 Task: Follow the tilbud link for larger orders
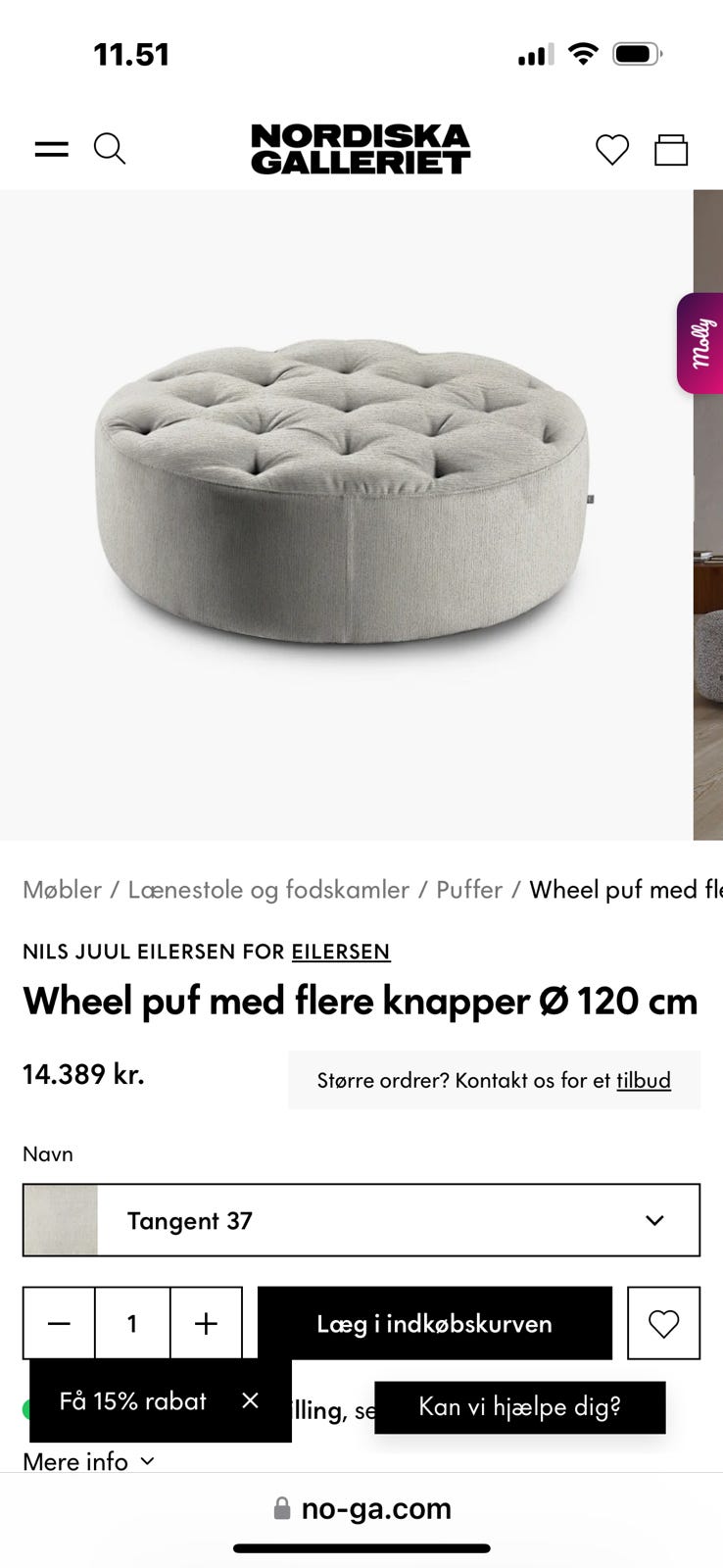[x=644, y=1080]
